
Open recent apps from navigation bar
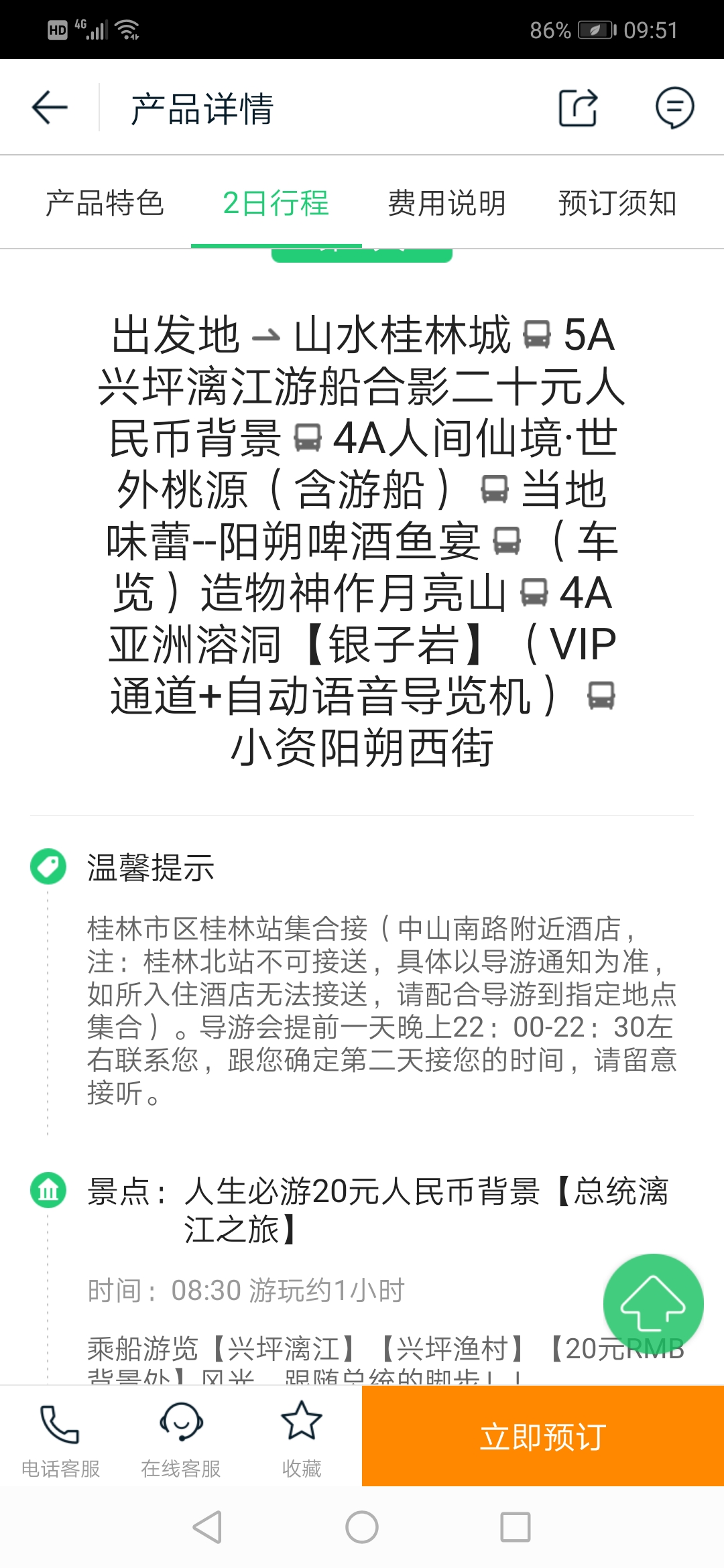(516, 1528)
